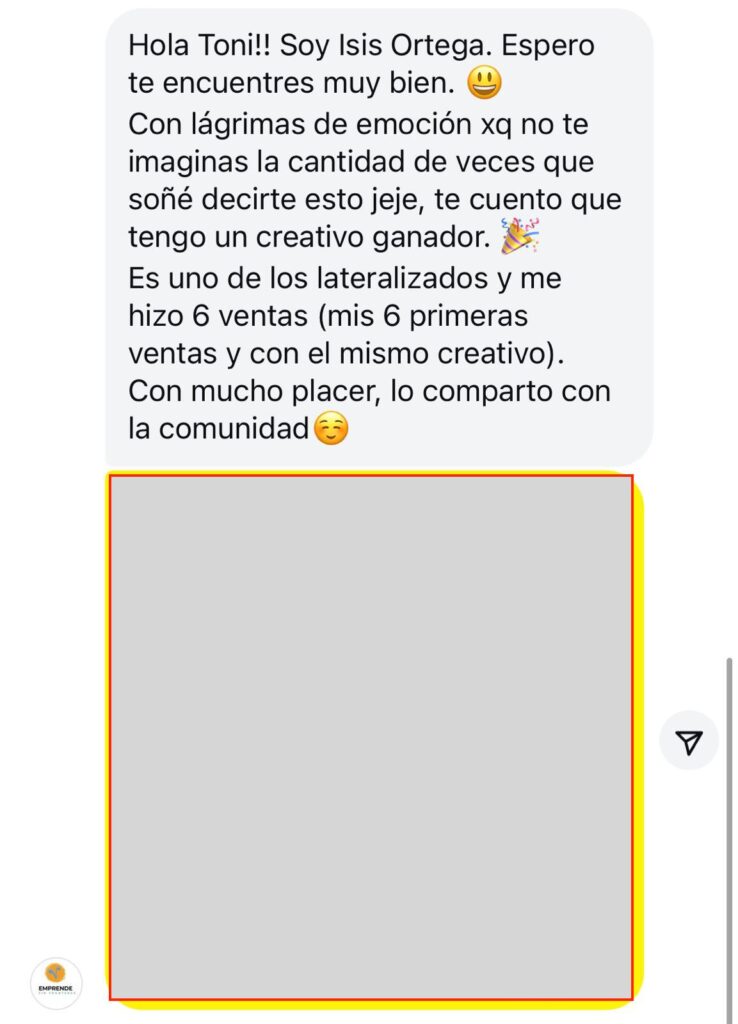Open the Emprende sender profile avatar

(x=57, y=983)
